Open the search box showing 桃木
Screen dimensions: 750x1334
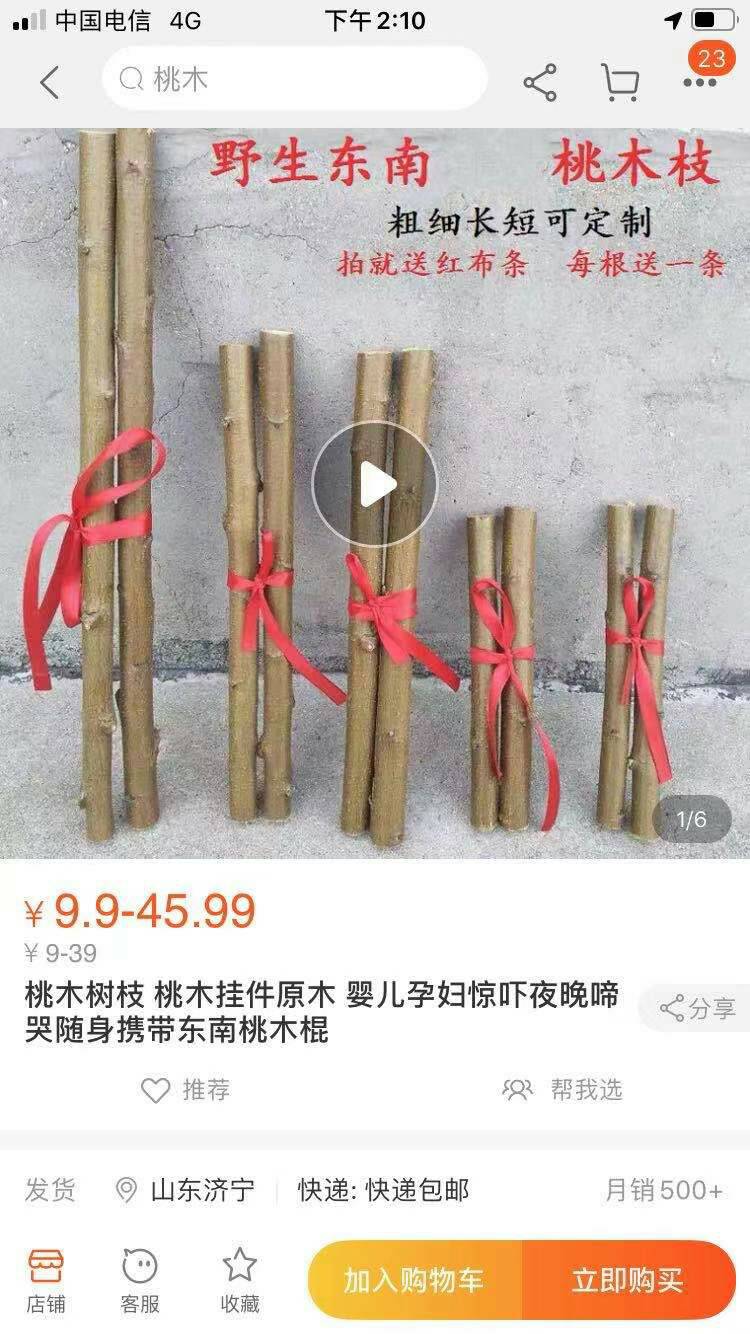click(x=294, y=79)
